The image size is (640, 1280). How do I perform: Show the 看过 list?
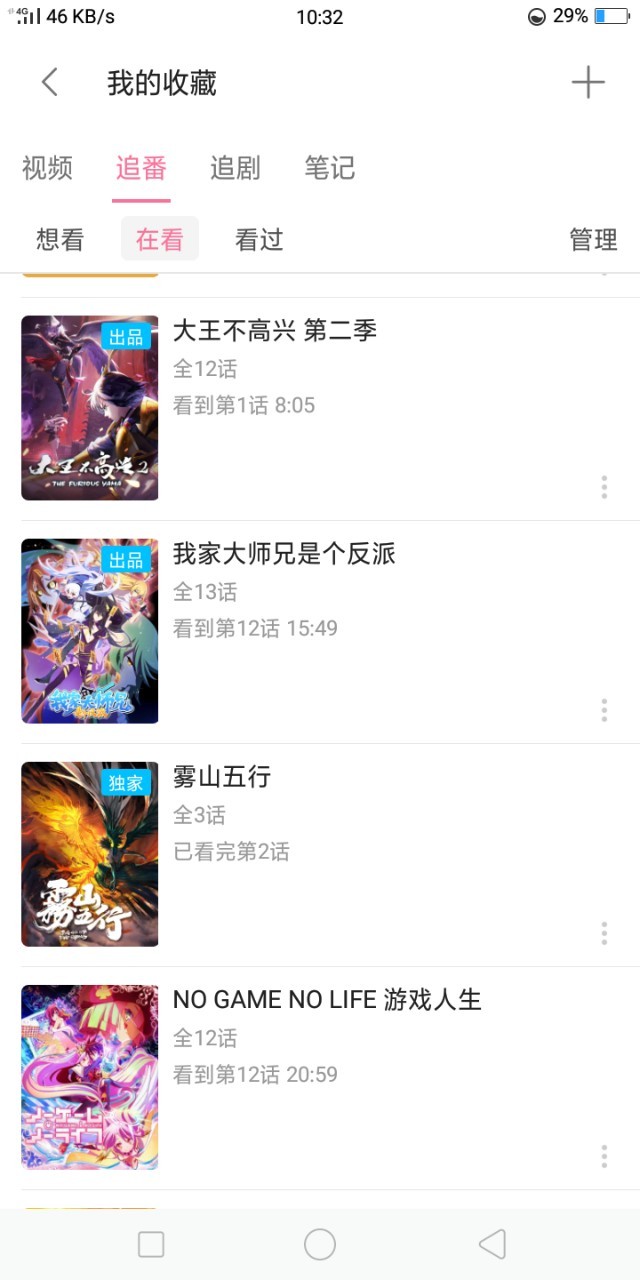[x=259, y=240]
